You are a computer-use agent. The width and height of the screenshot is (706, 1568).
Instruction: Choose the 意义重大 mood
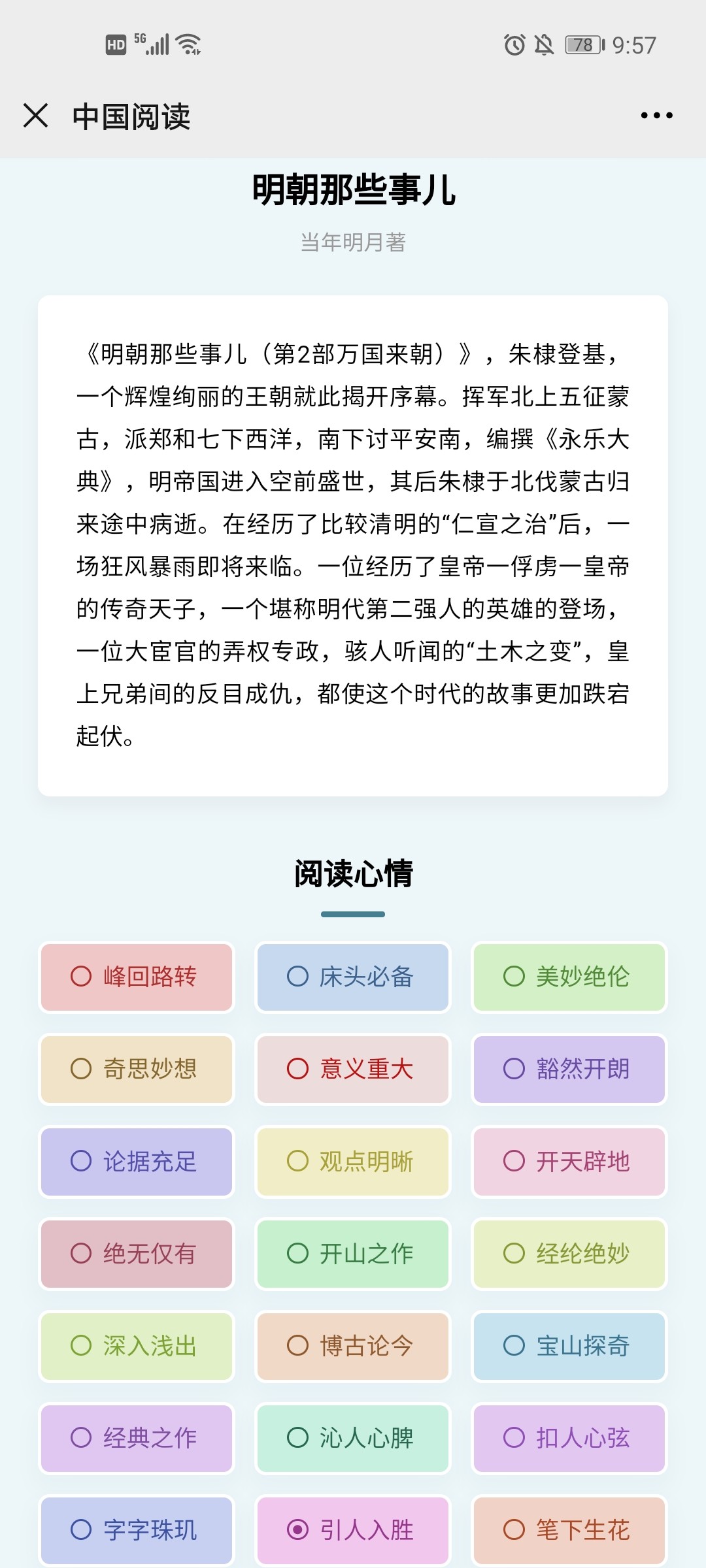pyautogui.click(x=353, y=1069)
